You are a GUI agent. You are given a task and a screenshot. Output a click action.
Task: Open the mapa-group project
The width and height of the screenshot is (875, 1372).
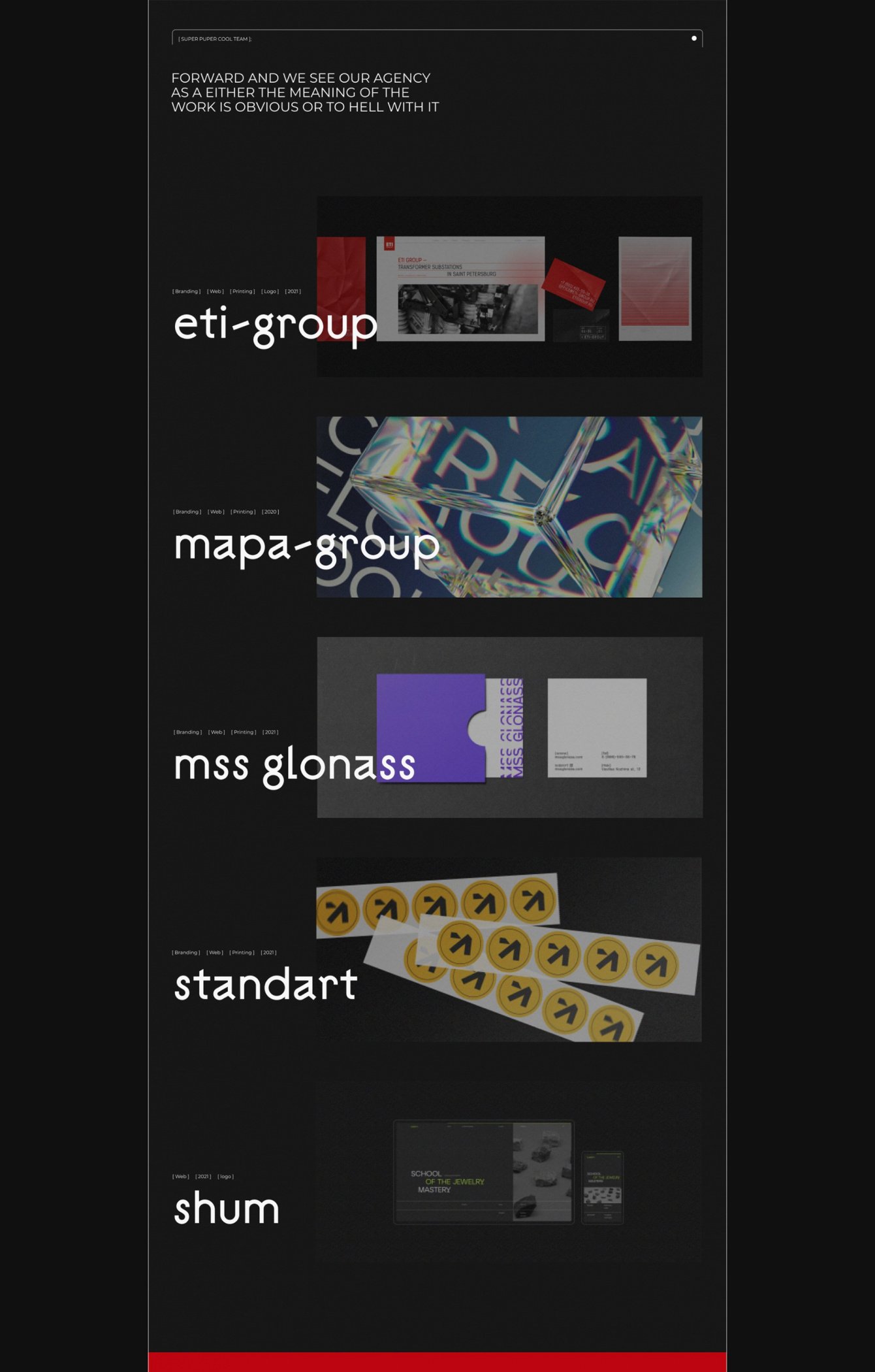pos(306,546)
